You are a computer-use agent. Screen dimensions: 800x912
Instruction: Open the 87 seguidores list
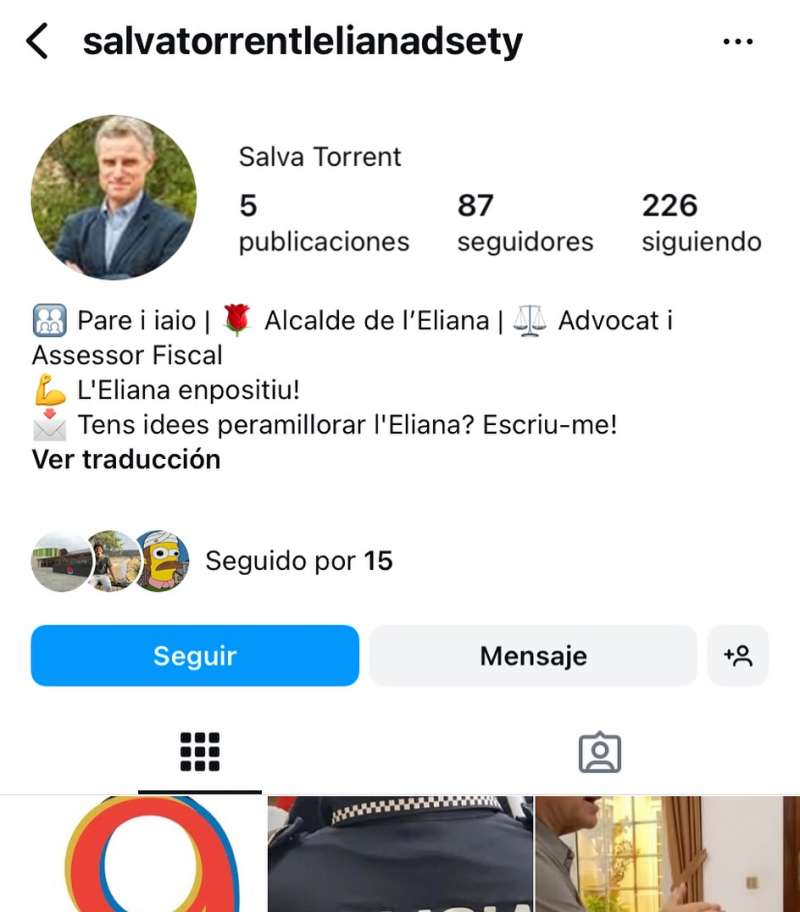click(524, 223)
